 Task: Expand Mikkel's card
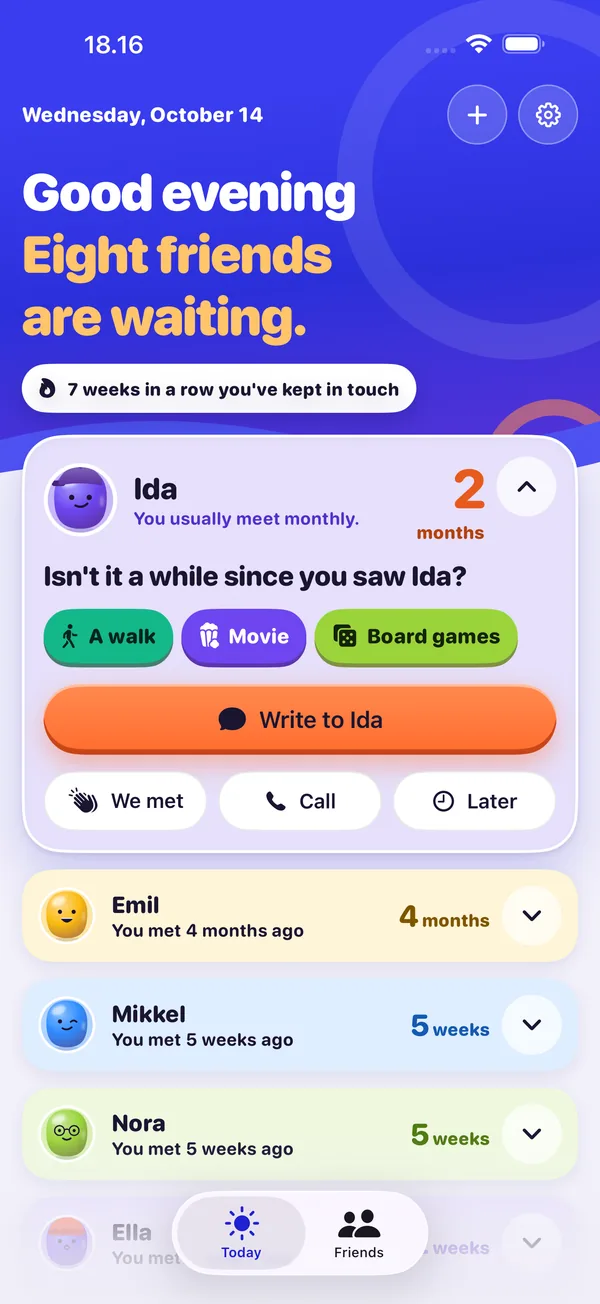(532, 1024)
